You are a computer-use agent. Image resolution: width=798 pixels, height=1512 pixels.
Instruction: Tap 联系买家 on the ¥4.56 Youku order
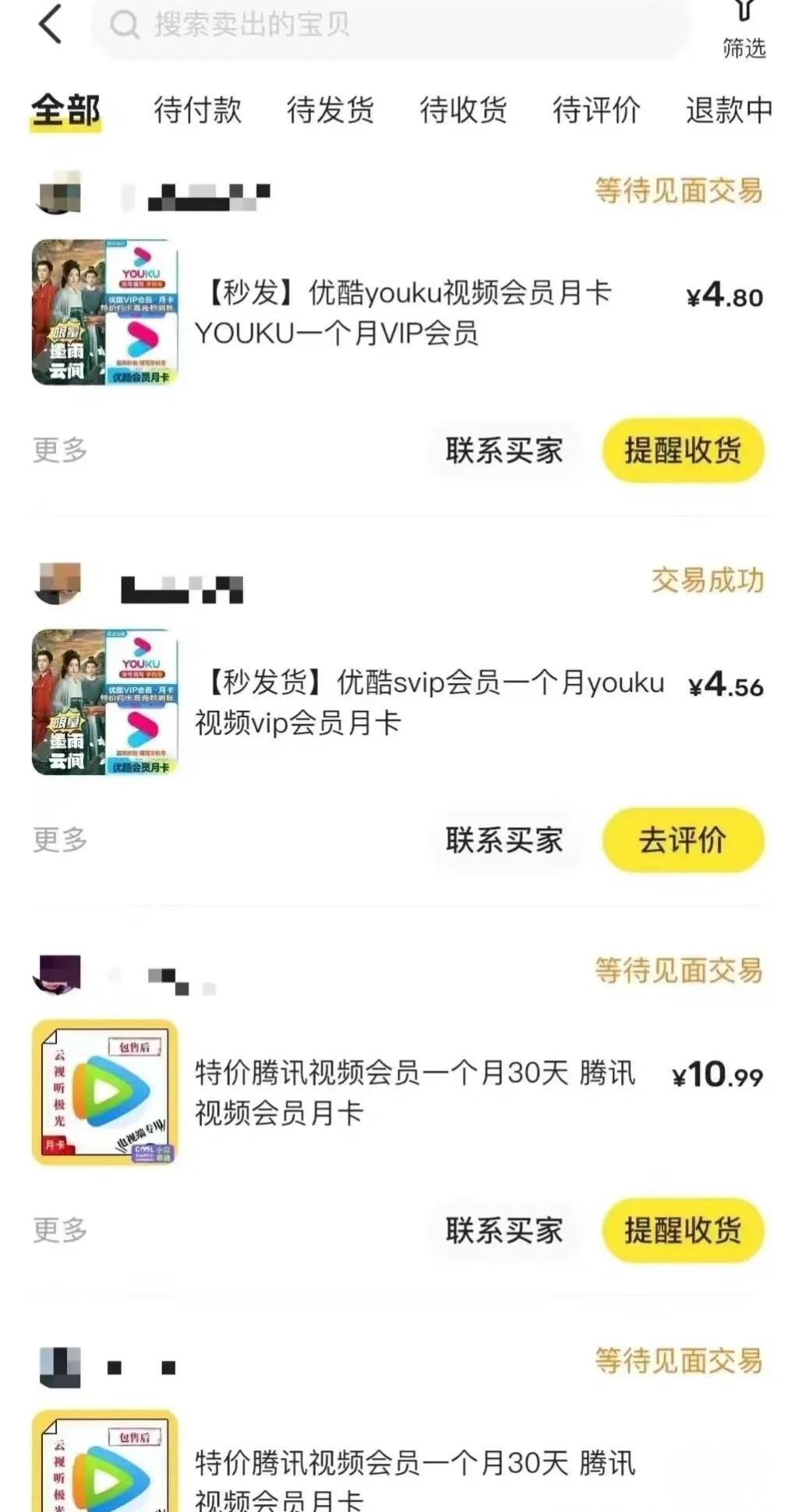coord(504,841)
